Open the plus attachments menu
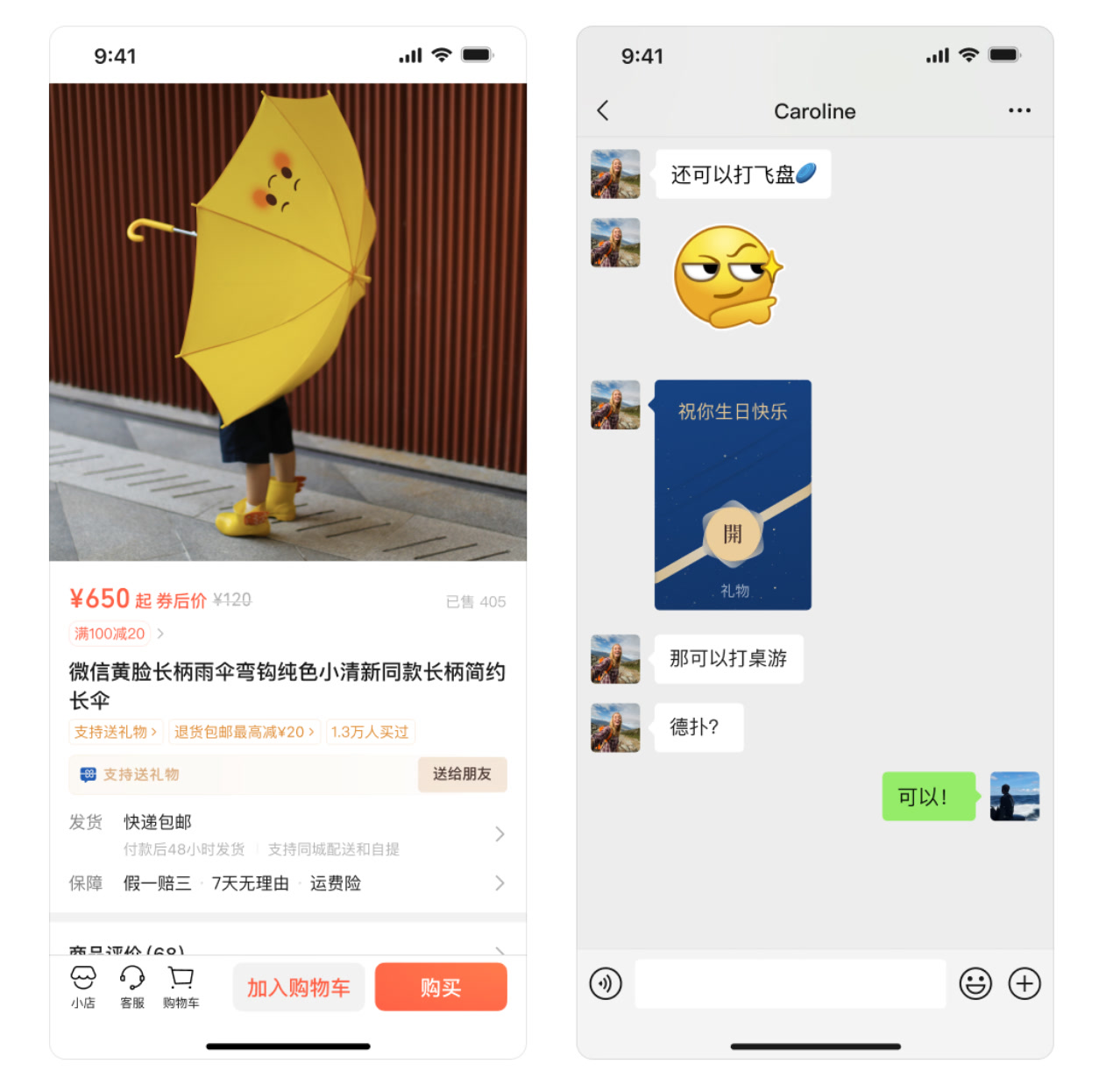The image size is (1099, 1092). pyautogui.click(x=1025, y=983)
